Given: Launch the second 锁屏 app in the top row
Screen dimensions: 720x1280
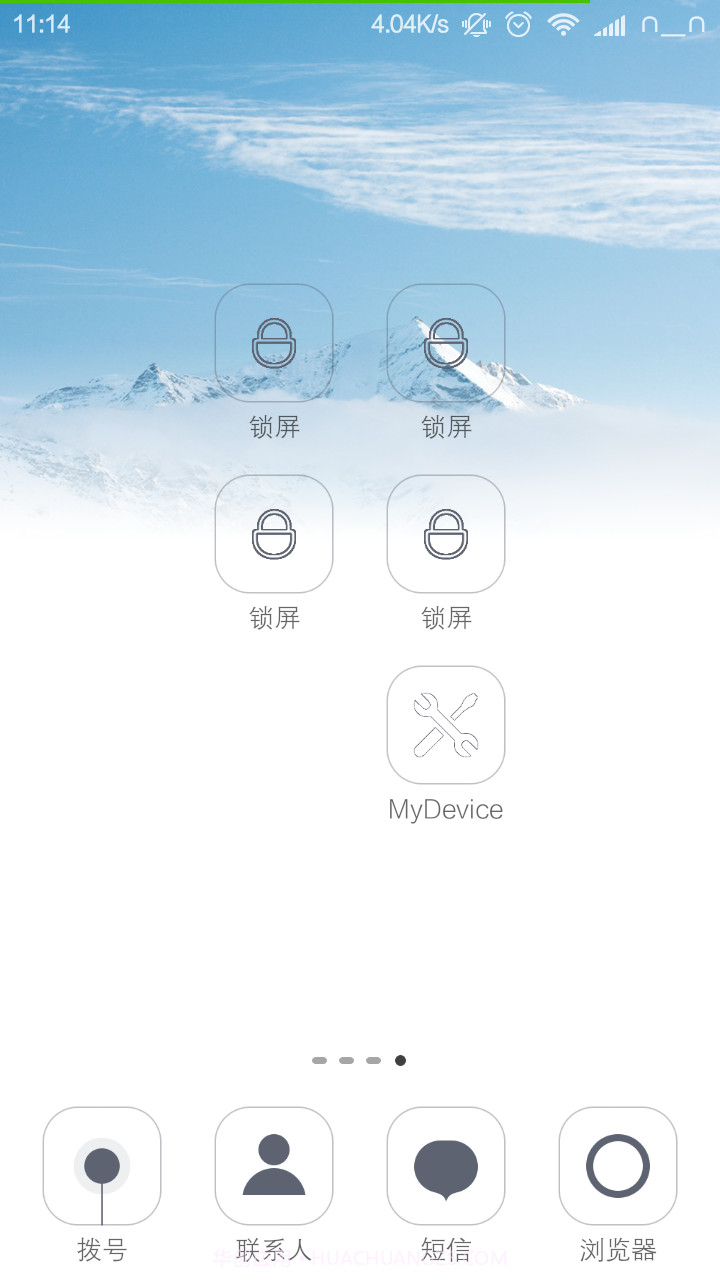Looking at the screenshot, I should [x=446, y=340].
